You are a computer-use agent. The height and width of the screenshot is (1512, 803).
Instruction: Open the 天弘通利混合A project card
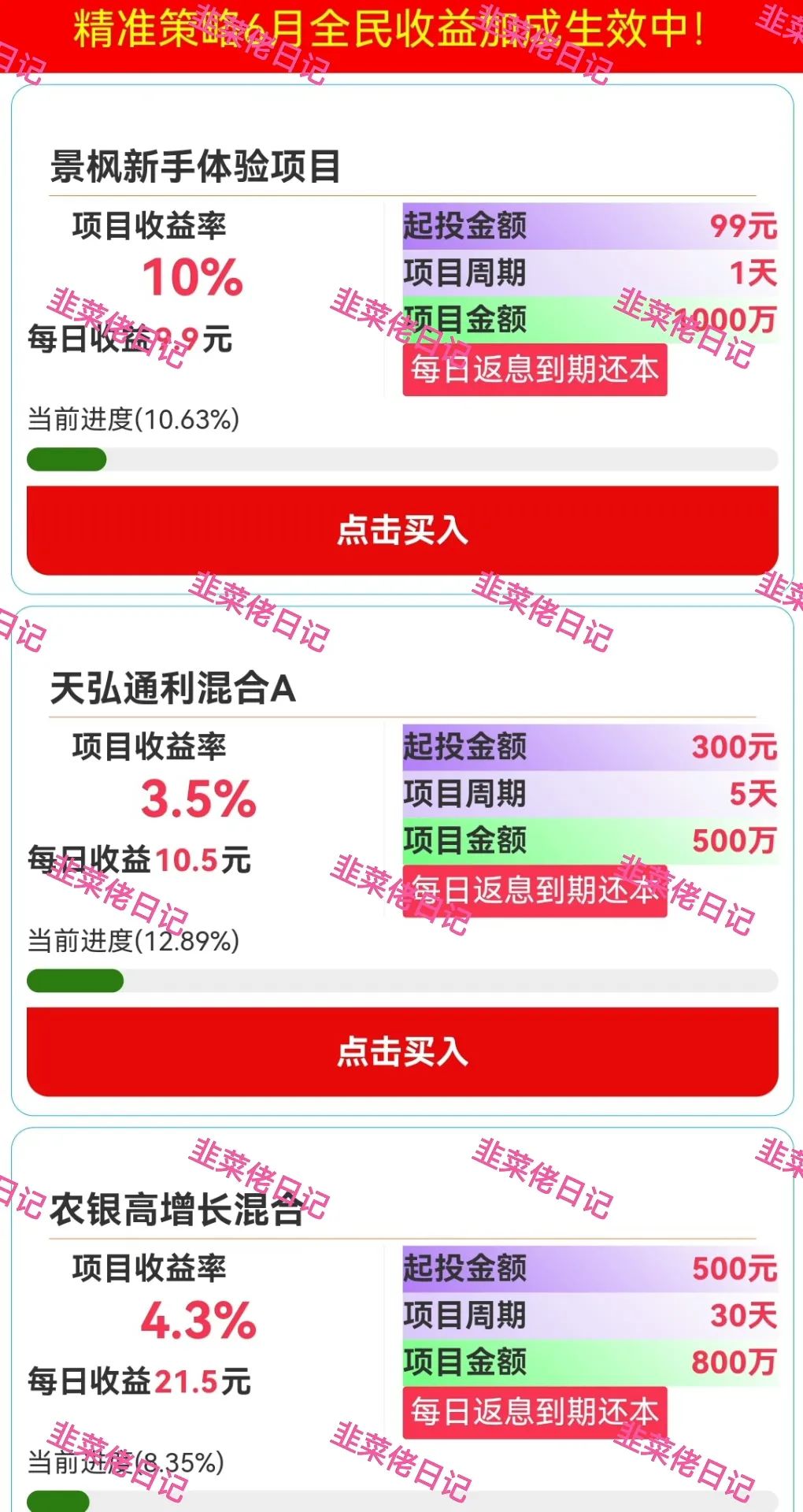(x=173, y=688)
